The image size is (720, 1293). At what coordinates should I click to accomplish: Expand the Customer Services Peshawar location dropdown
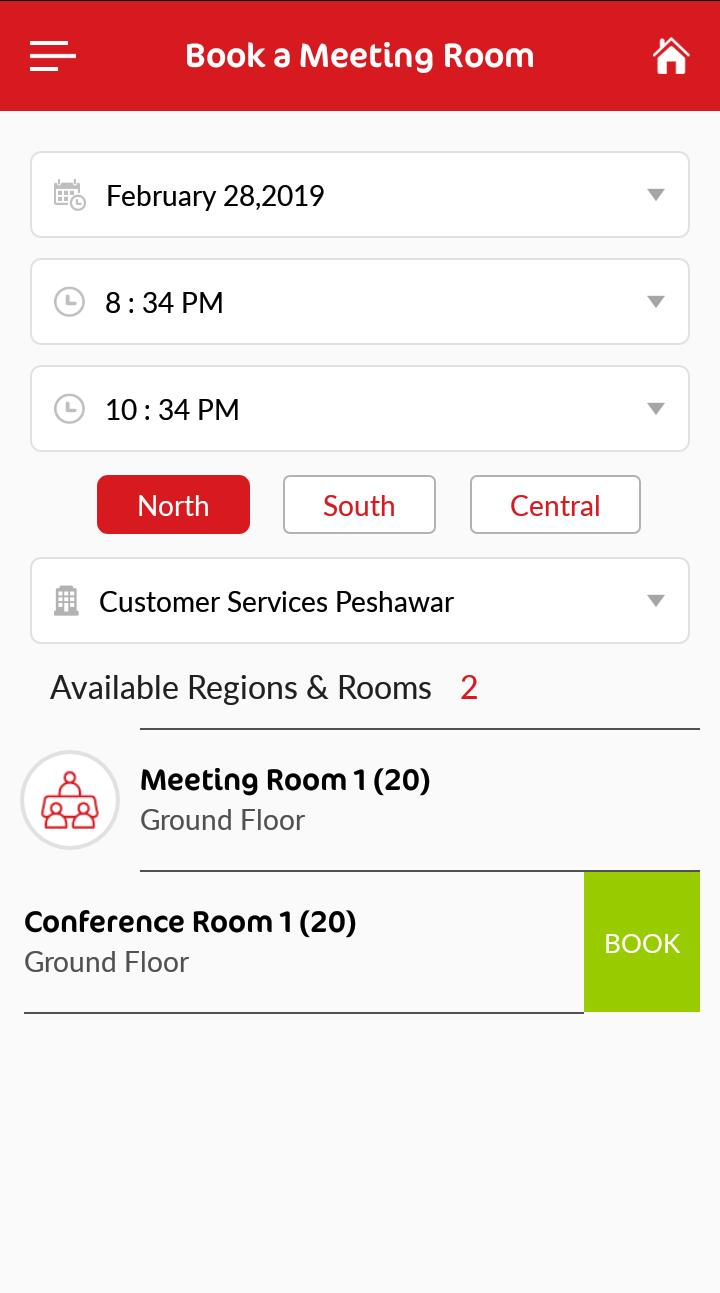point(360,601)
